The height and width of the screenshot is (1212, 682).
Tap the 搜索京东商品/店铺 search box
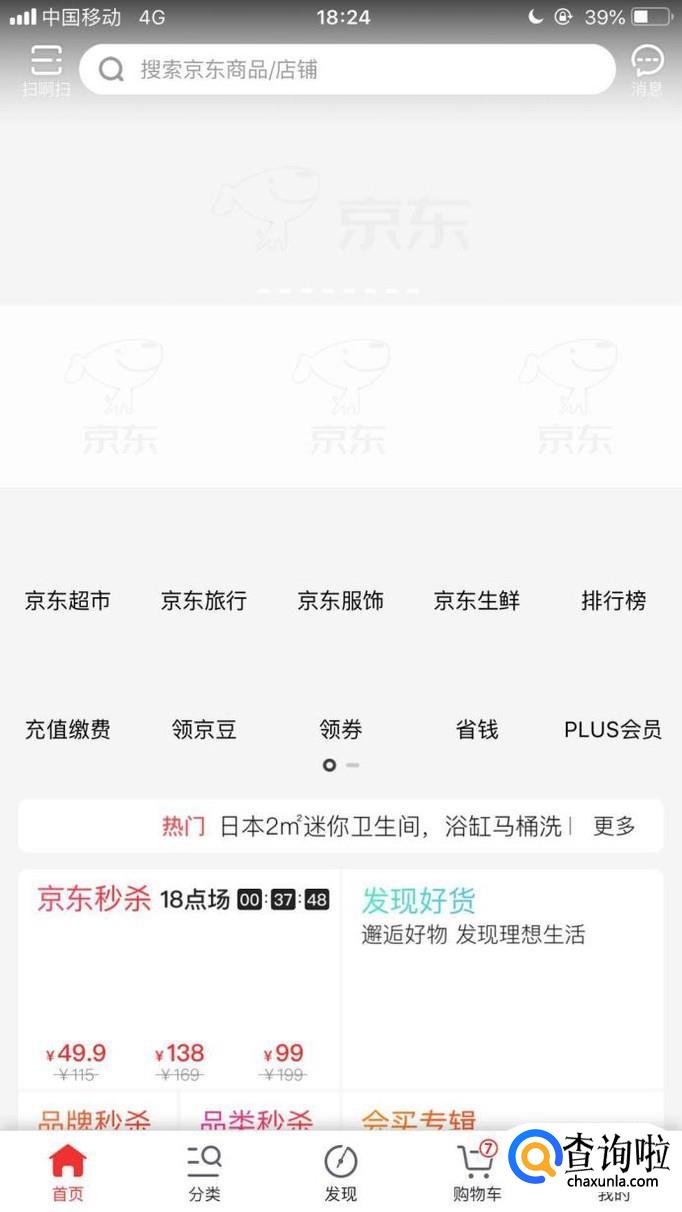[x=346, y=70]
